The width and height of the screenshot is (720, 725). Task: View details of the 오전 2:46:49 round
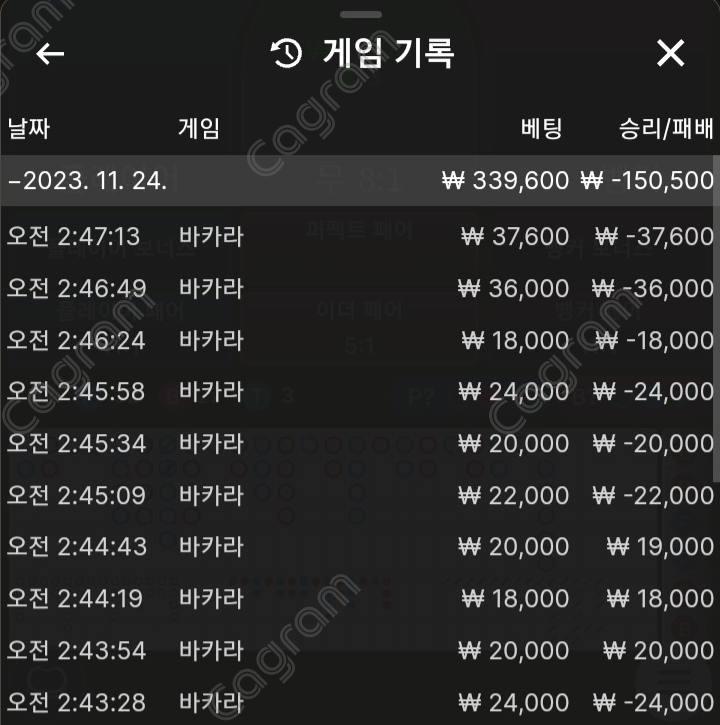pyautogui.click(x=360, y=289)
